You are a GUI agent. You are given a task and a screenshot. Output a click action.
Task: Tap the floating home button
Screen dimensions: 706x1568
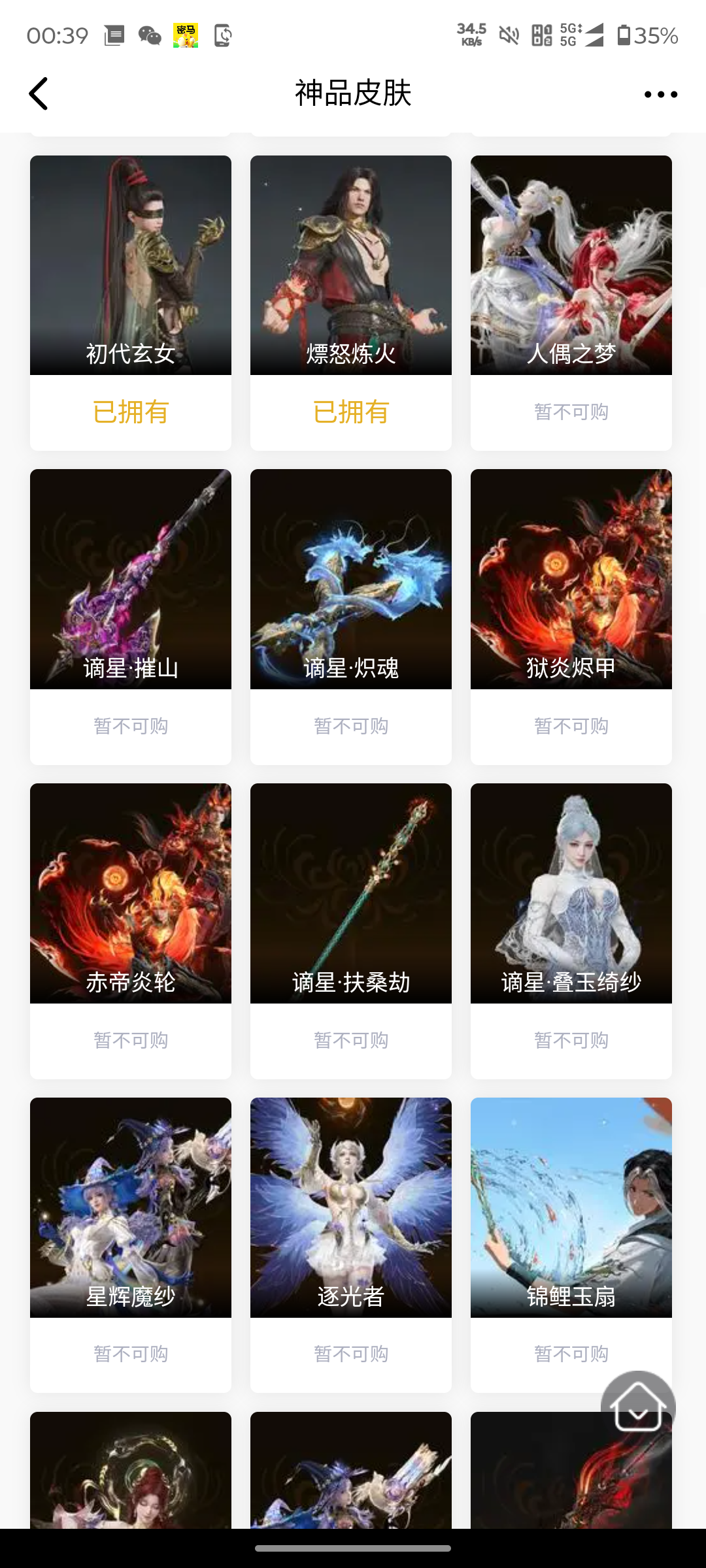coord(637,1407)
